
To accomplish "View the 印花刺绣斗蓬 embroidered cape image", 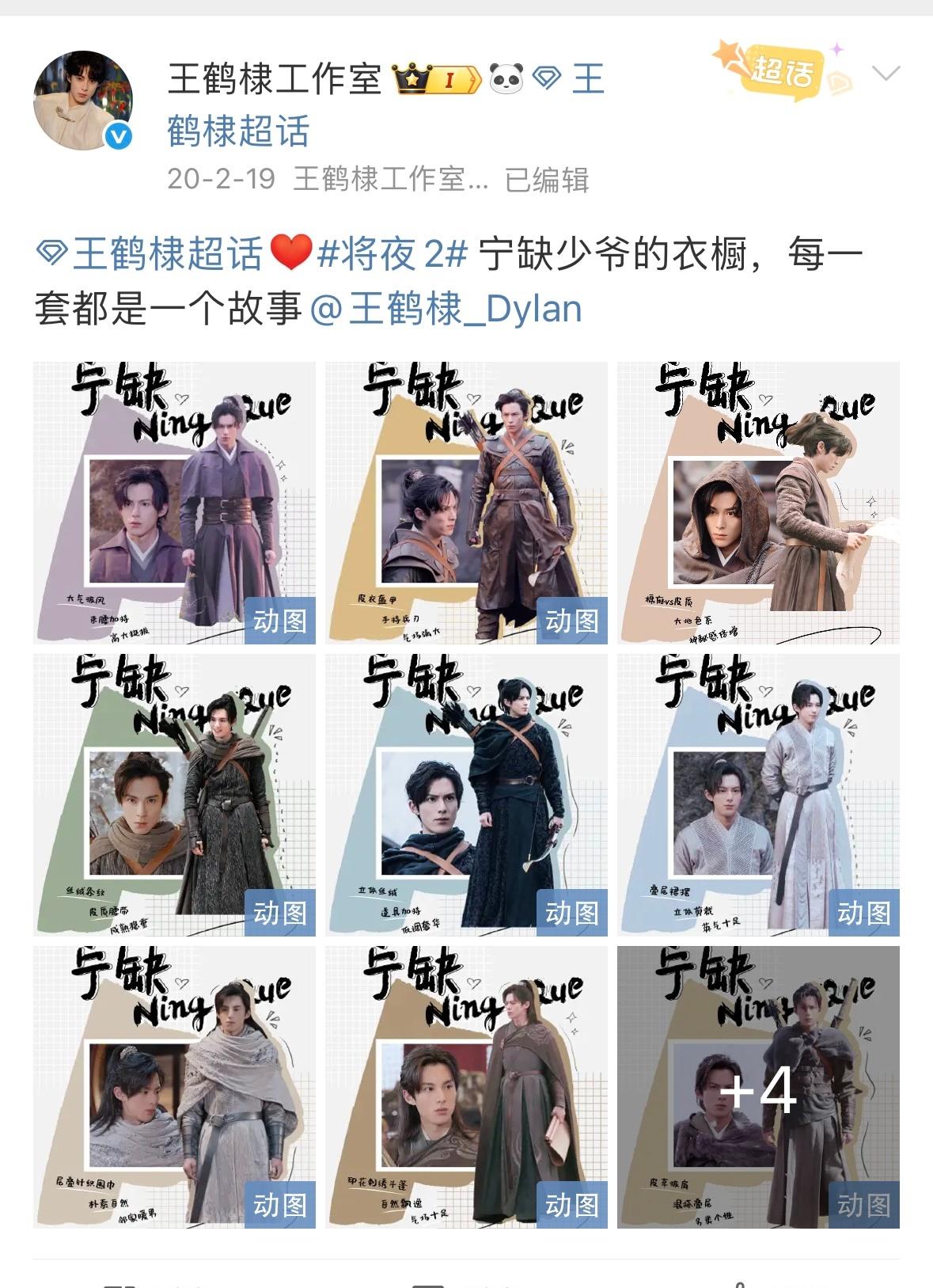I will click(466, 1087).
